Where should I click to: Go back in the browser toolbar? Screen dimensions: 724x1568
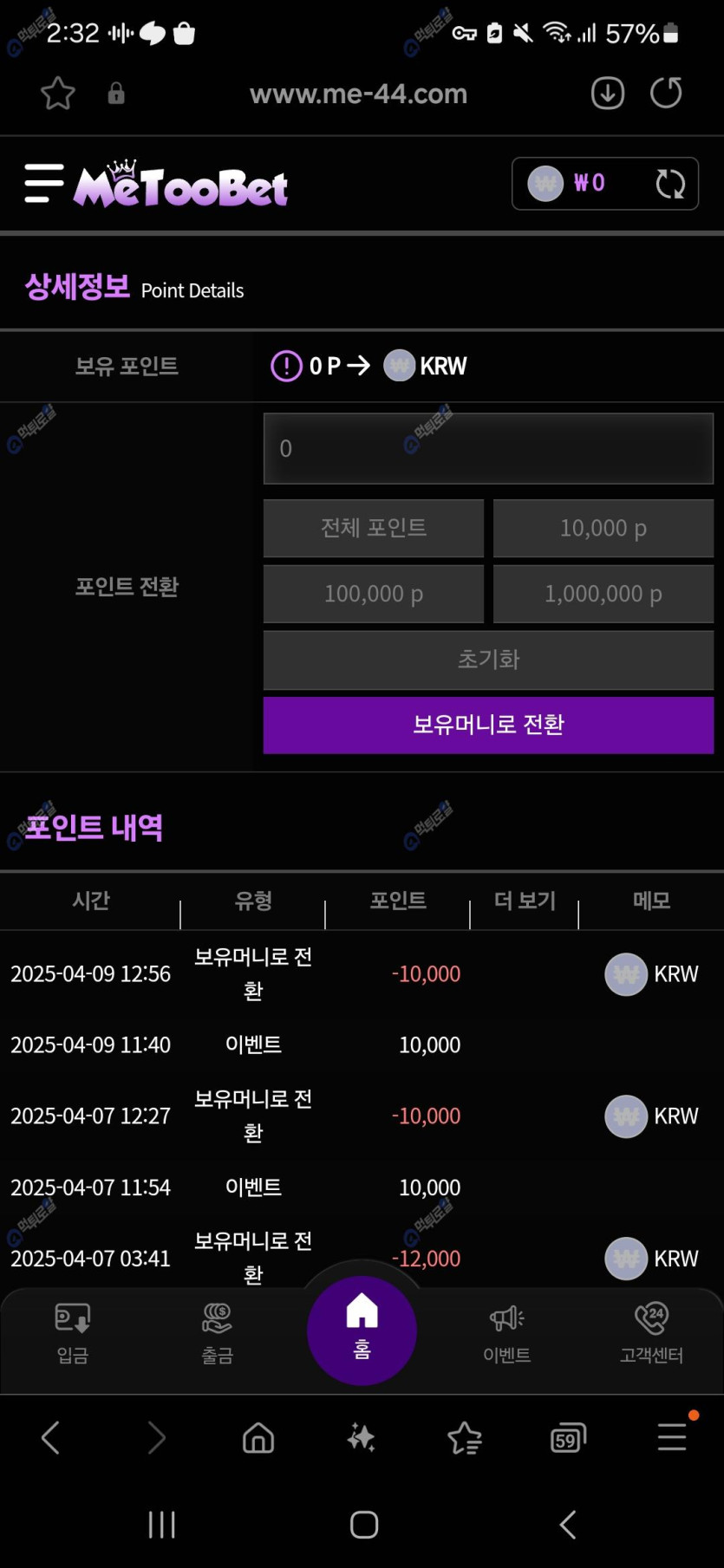tap(51, 1438)
